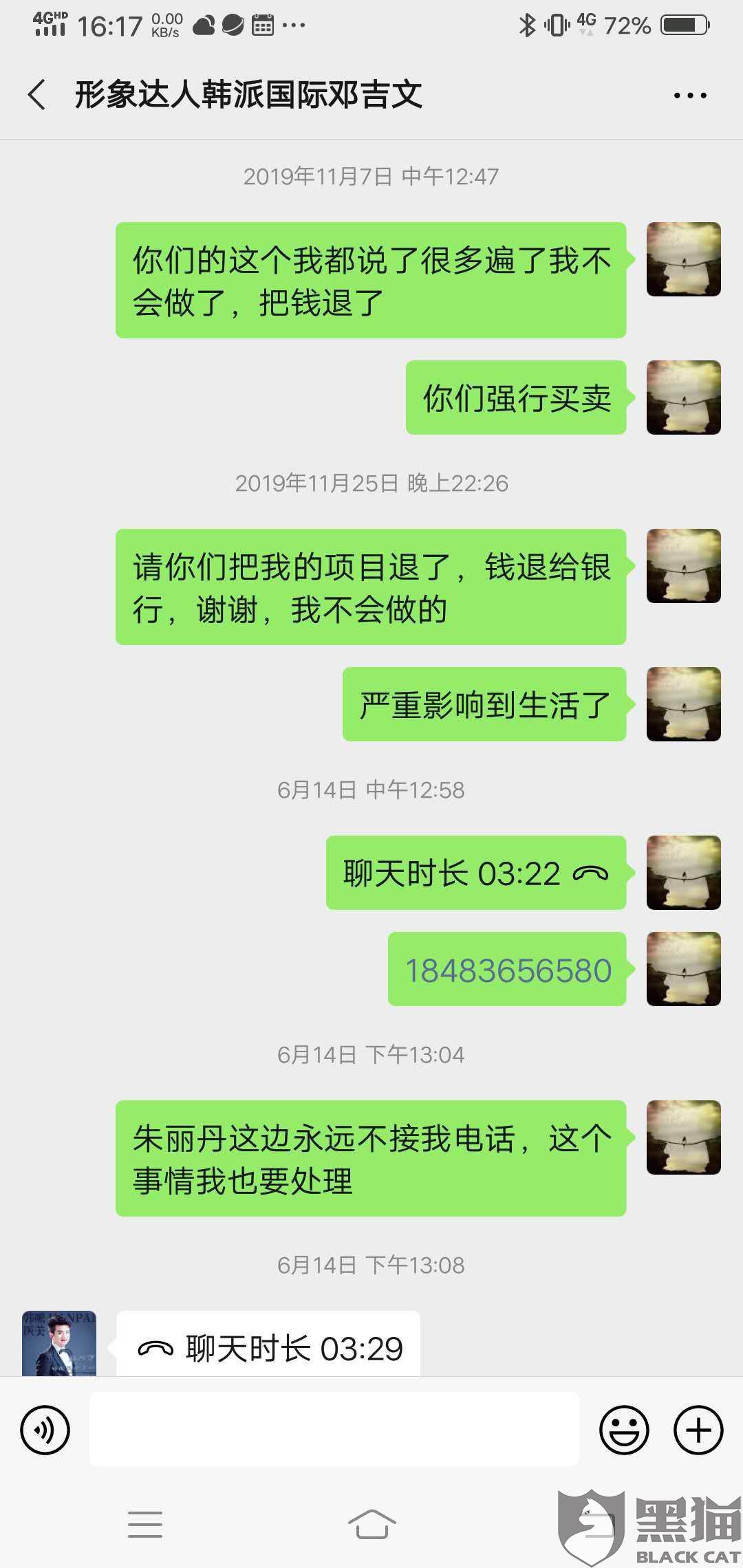Viewport: 743px width, 1568px height.
Task: Tap the phone number 18483656580 link
Action: pos(508,970)
